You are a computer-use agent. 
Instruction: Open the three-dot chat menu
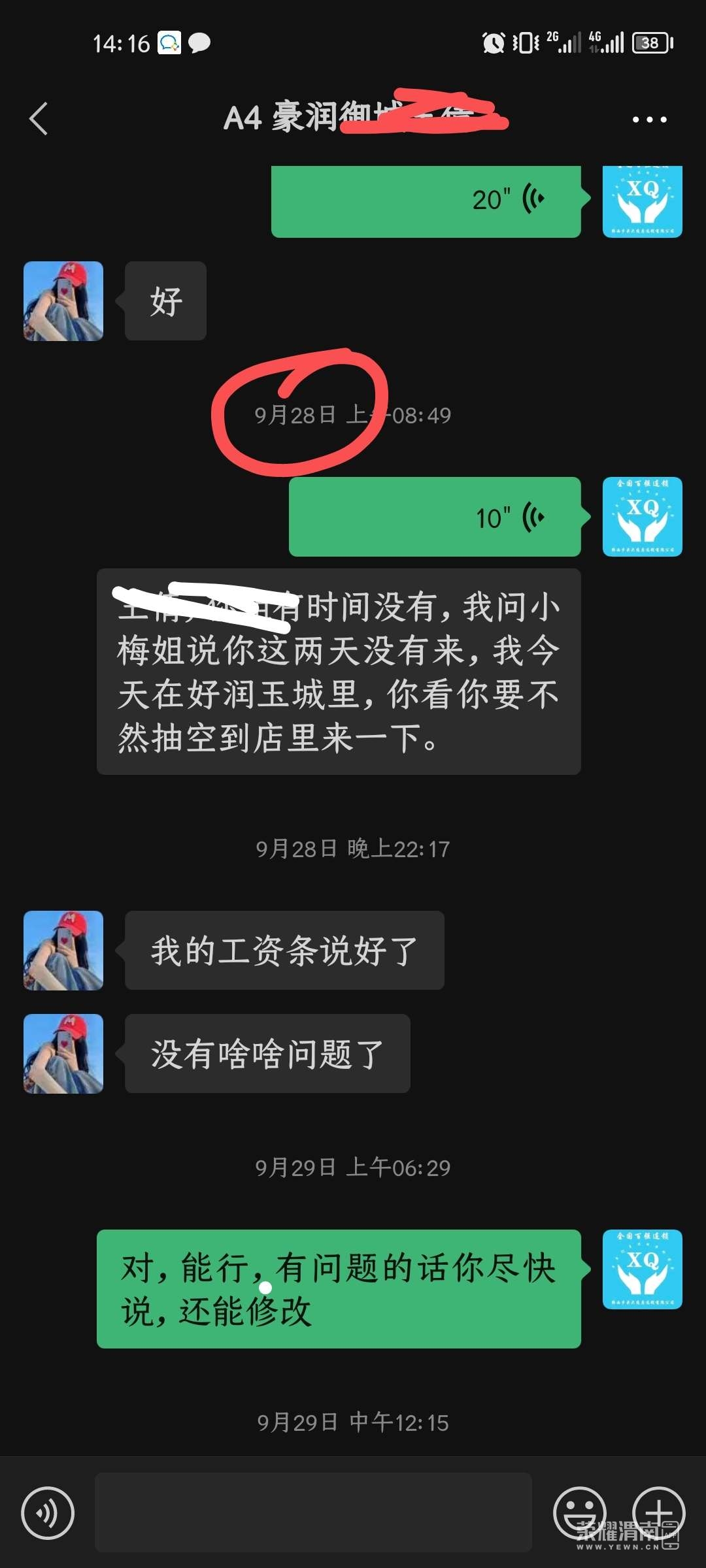[x=648, y=120]
